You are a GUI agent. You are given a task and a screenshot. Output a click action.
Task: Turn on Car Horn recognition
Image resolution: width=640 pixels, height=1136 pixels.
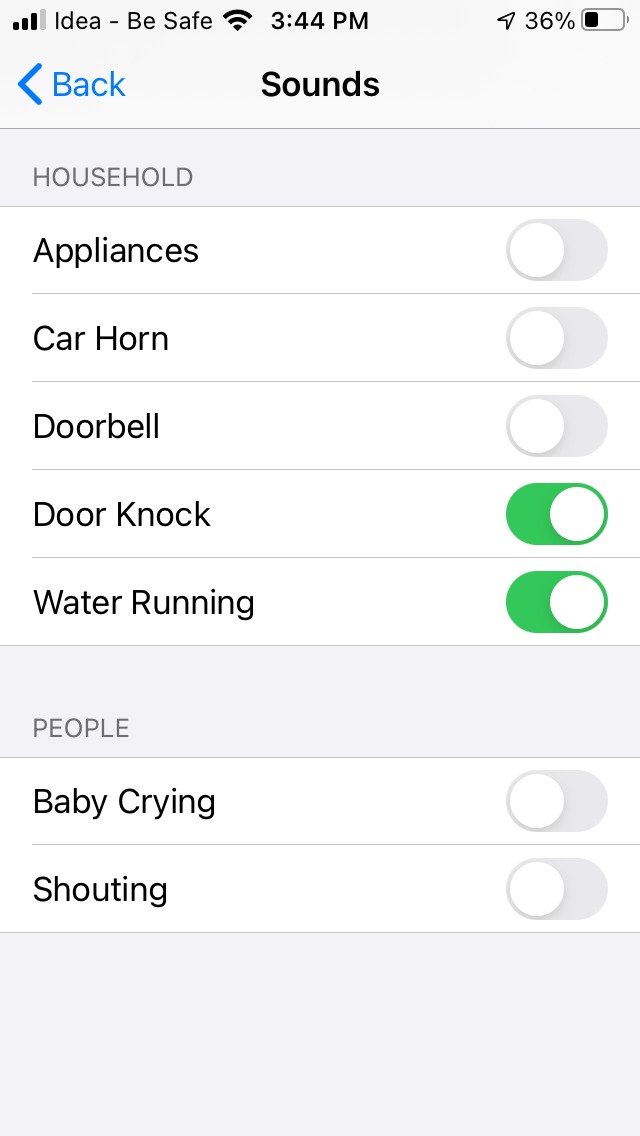(556, 338)
